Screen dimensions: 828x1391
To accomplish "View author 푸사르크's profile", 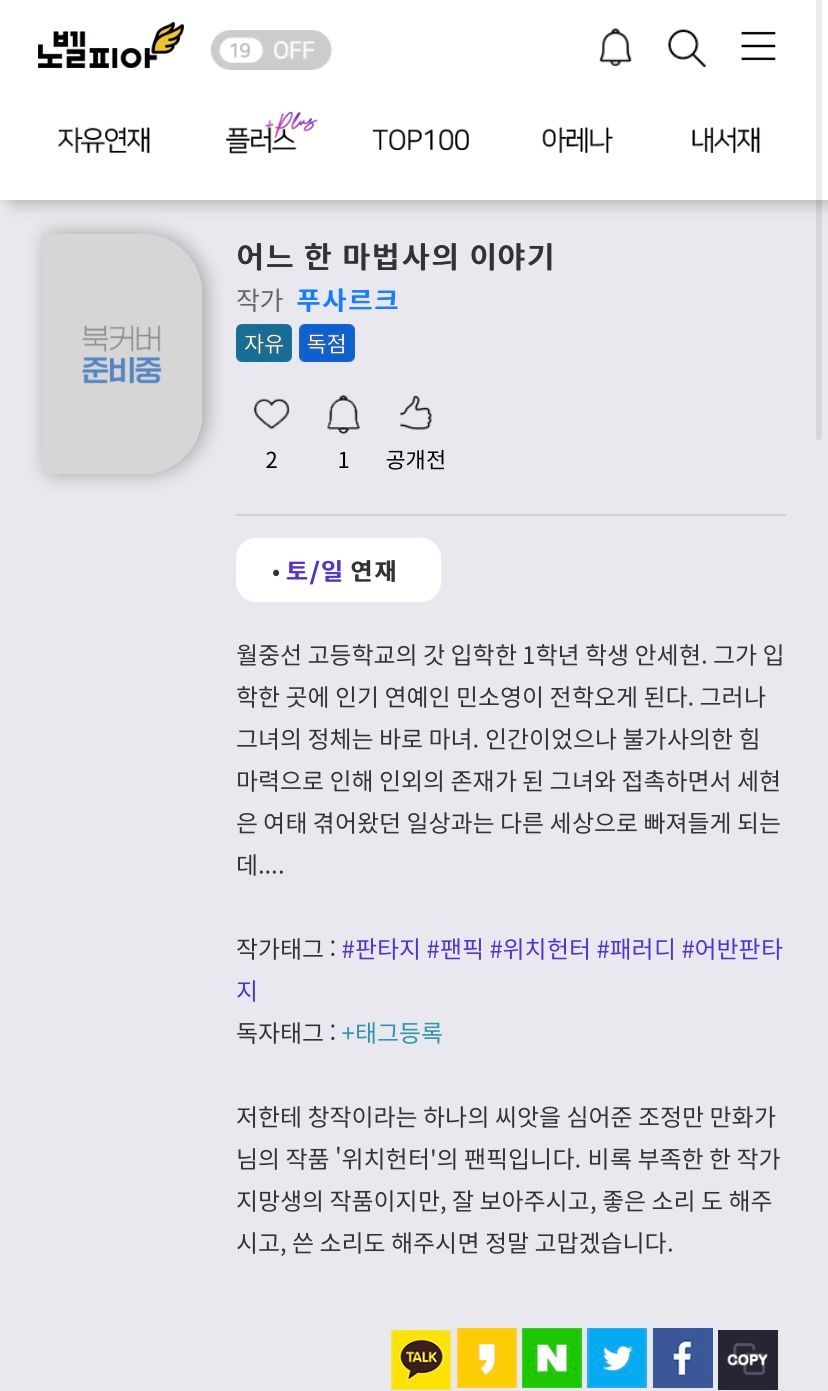I will point(347,299).
